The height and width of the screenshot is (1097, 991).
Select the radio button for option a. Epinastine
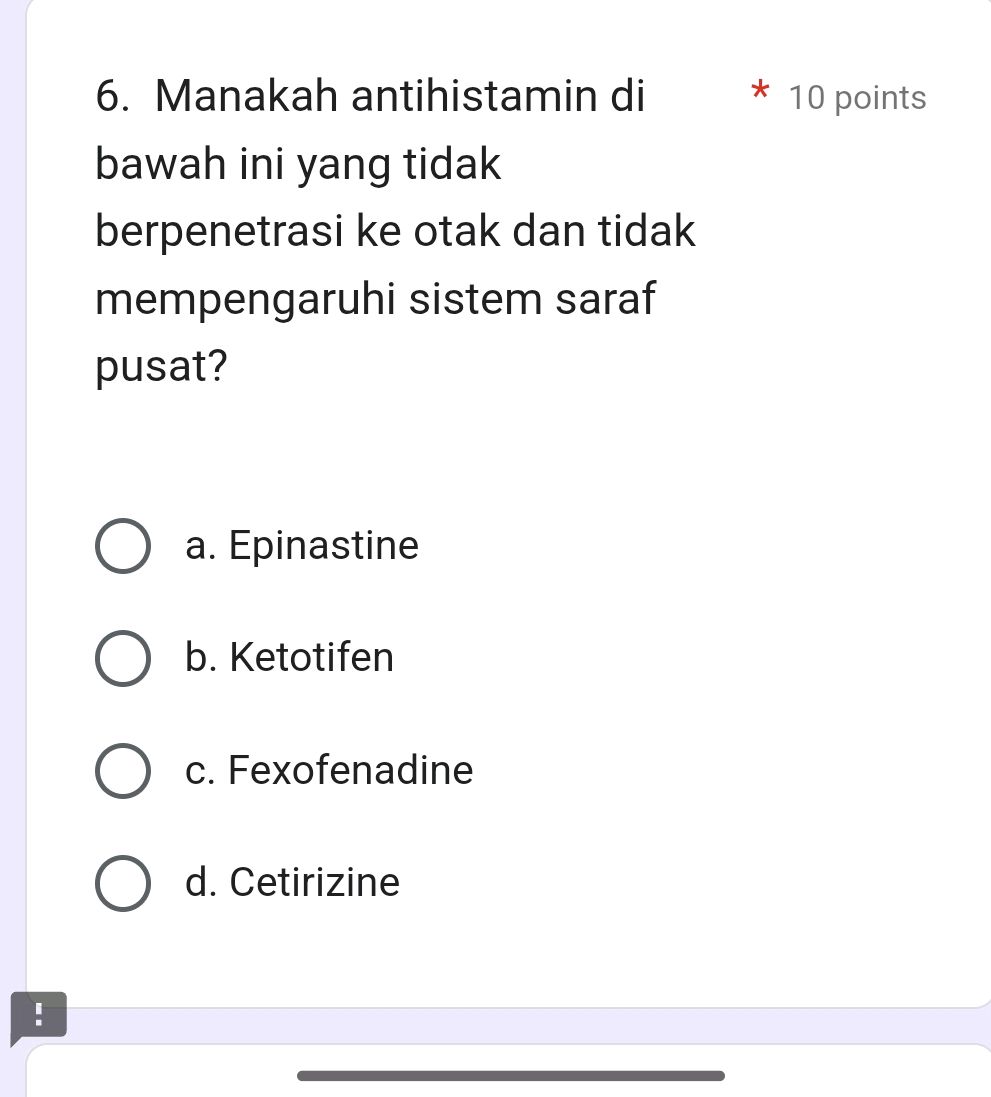coord(122,546)
